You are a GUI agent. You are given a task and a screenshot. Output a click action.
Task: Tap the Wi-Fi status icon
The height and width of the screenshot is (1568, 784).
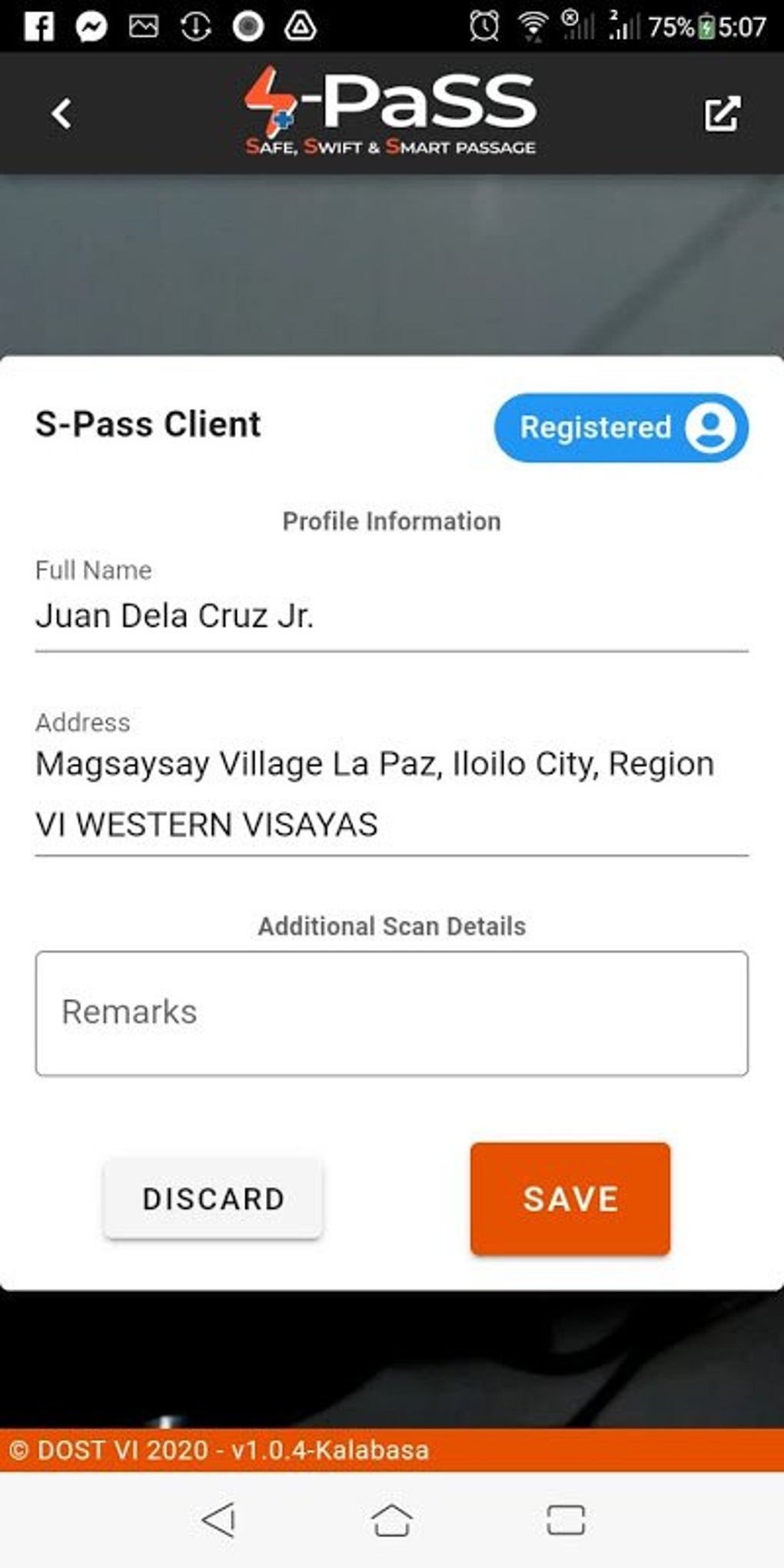pos(532,25)
